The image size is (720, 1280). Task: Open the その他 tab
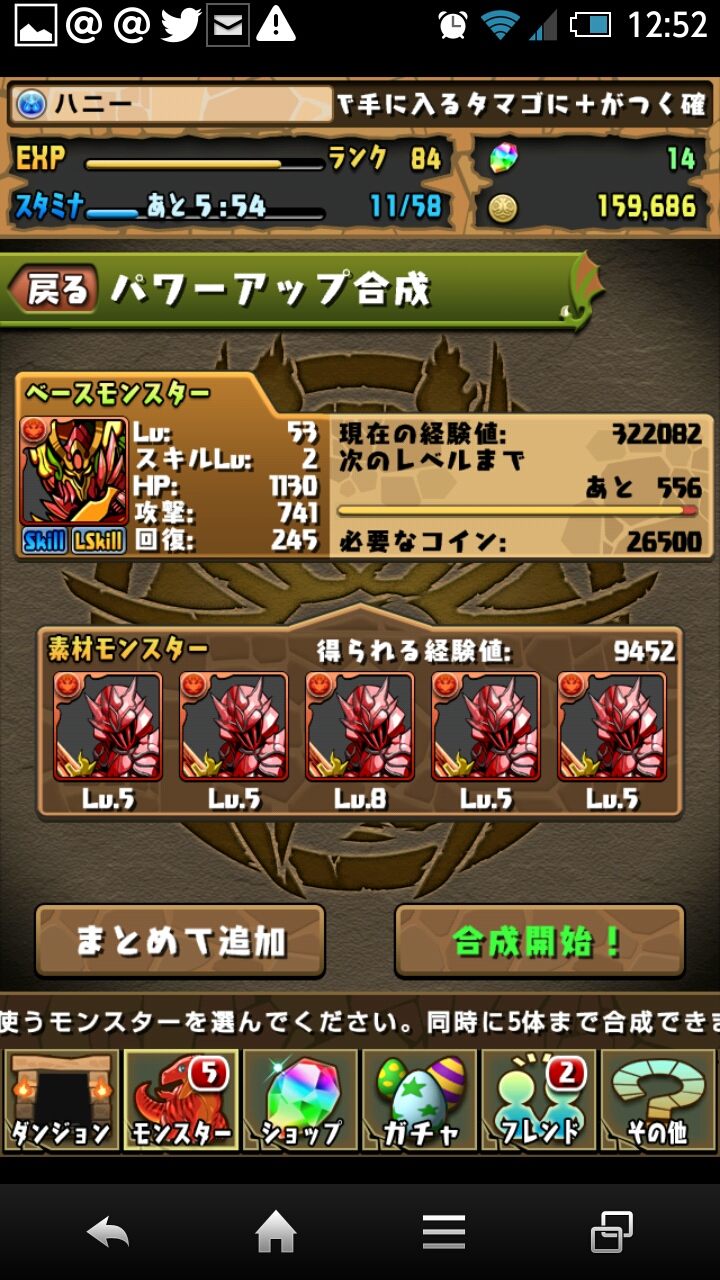[660, 1100]
